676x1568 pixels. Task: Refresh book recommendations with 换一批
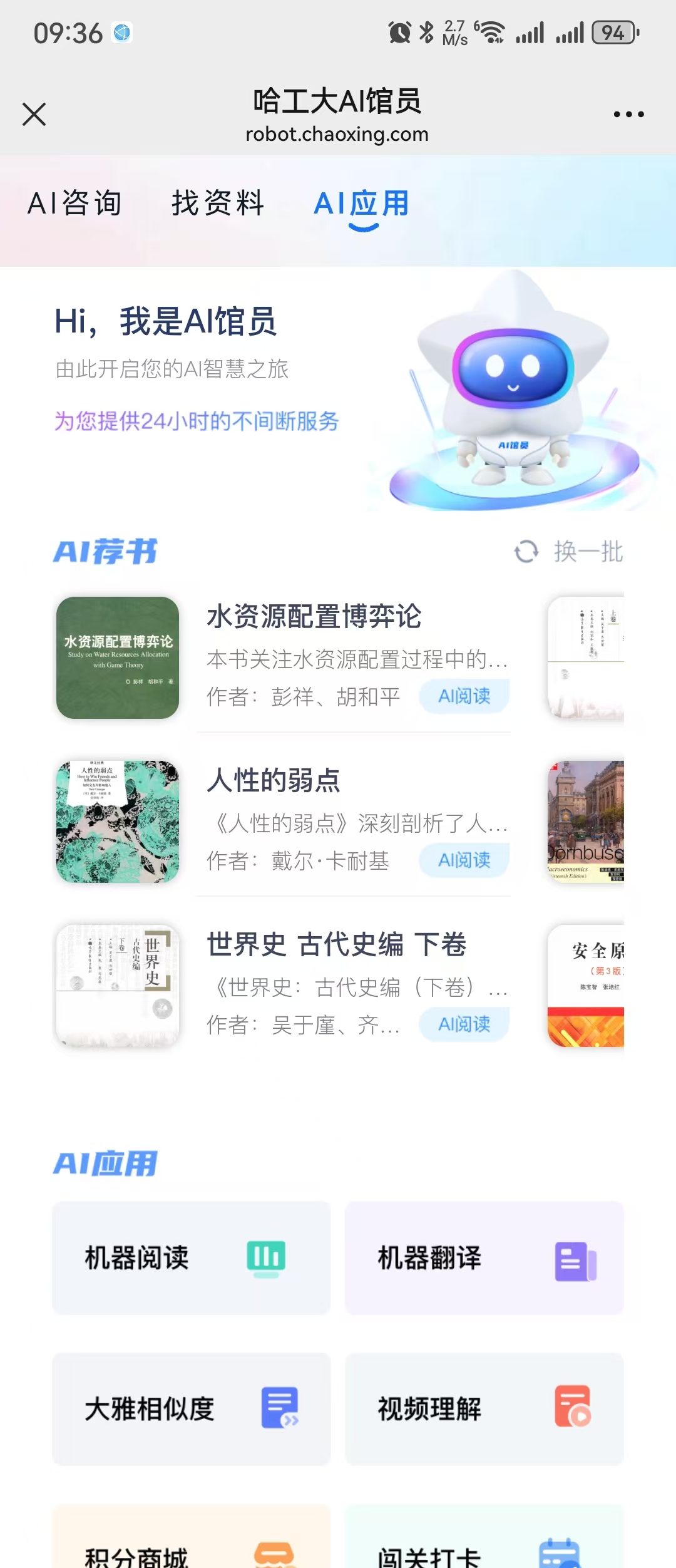tap(569, 552)
